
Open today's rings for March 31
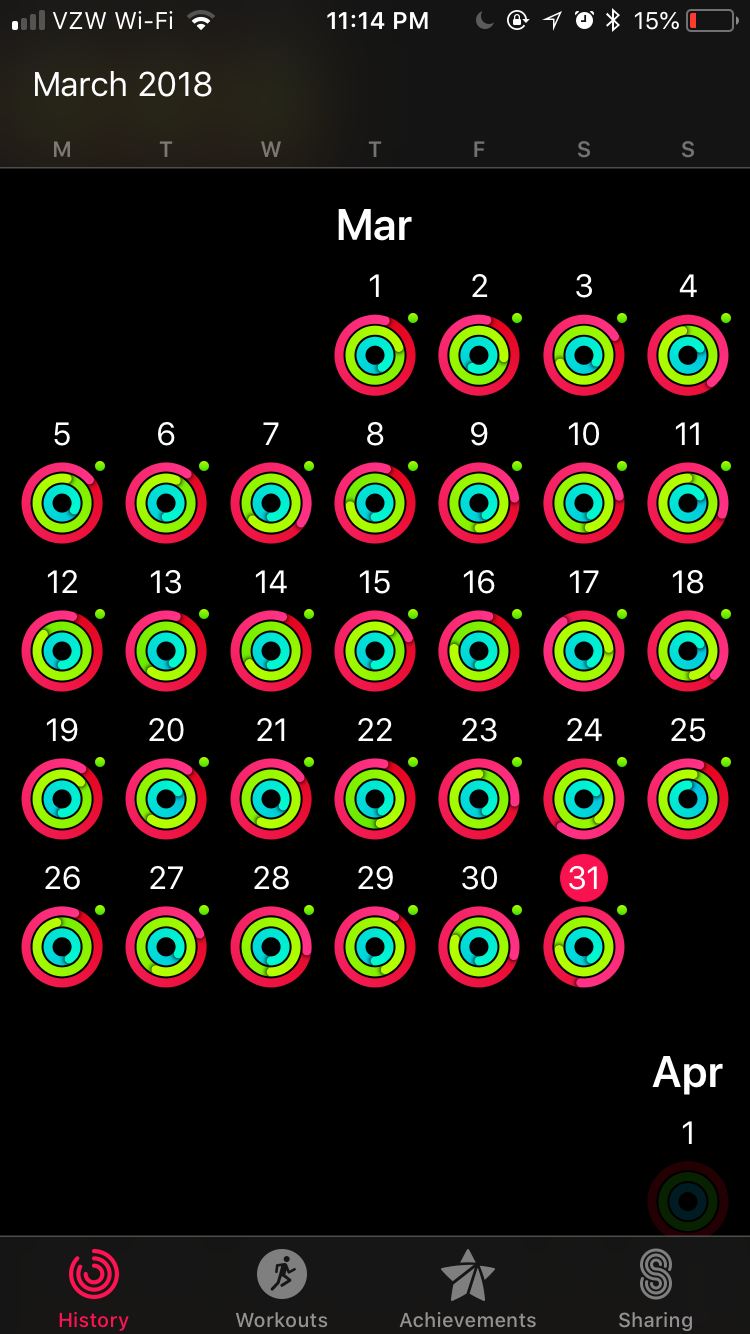tap(584, 947)
